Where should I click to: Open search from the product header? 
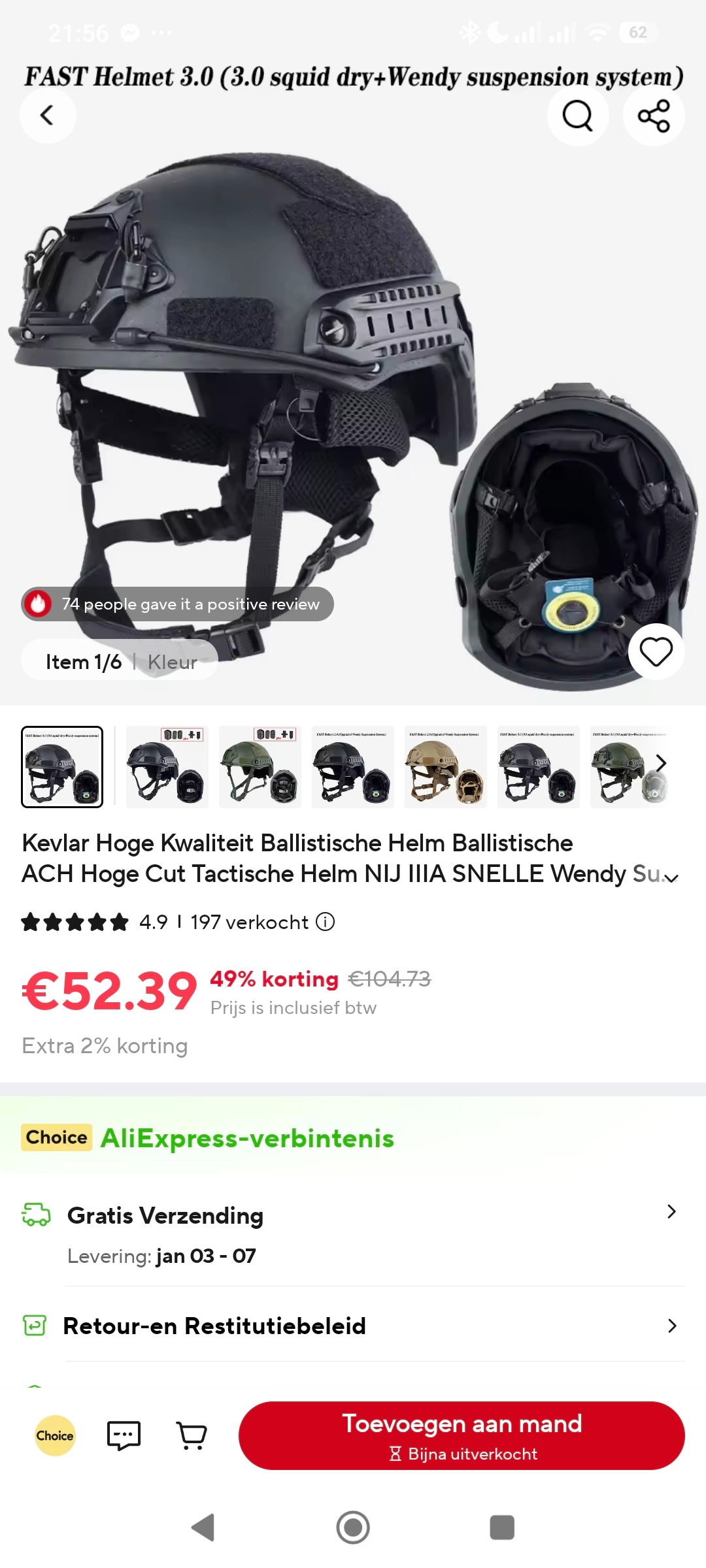577,116
